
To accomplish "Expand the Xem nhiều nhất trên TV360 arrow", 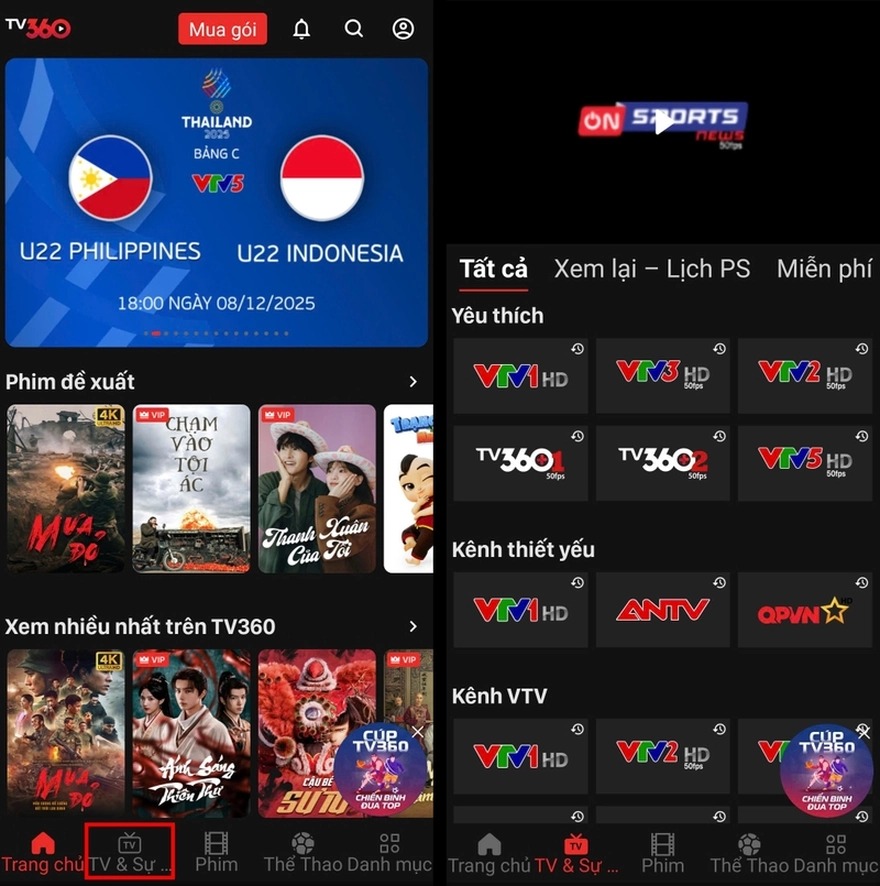I will pyautogui.click(x=413, y=626).
